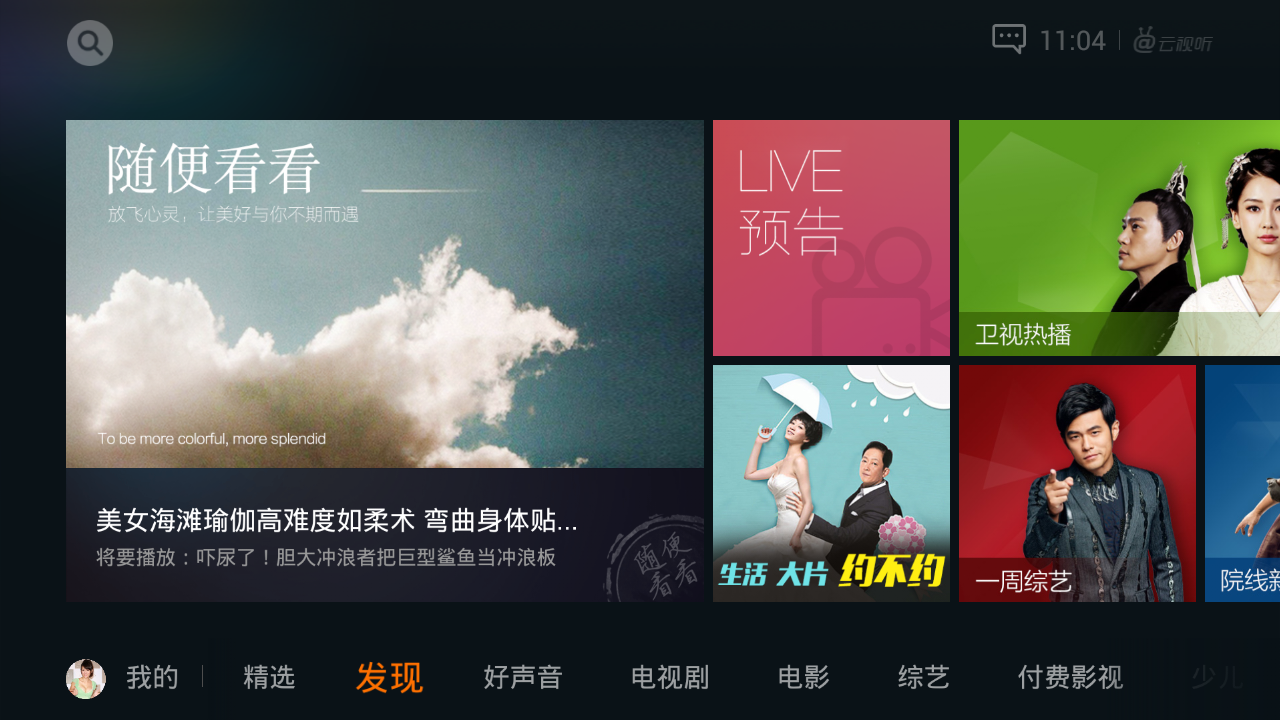Viewport: 1280px width, 720px height.
Task: Switch to the 付费影视 tab
Action: 1070,678
